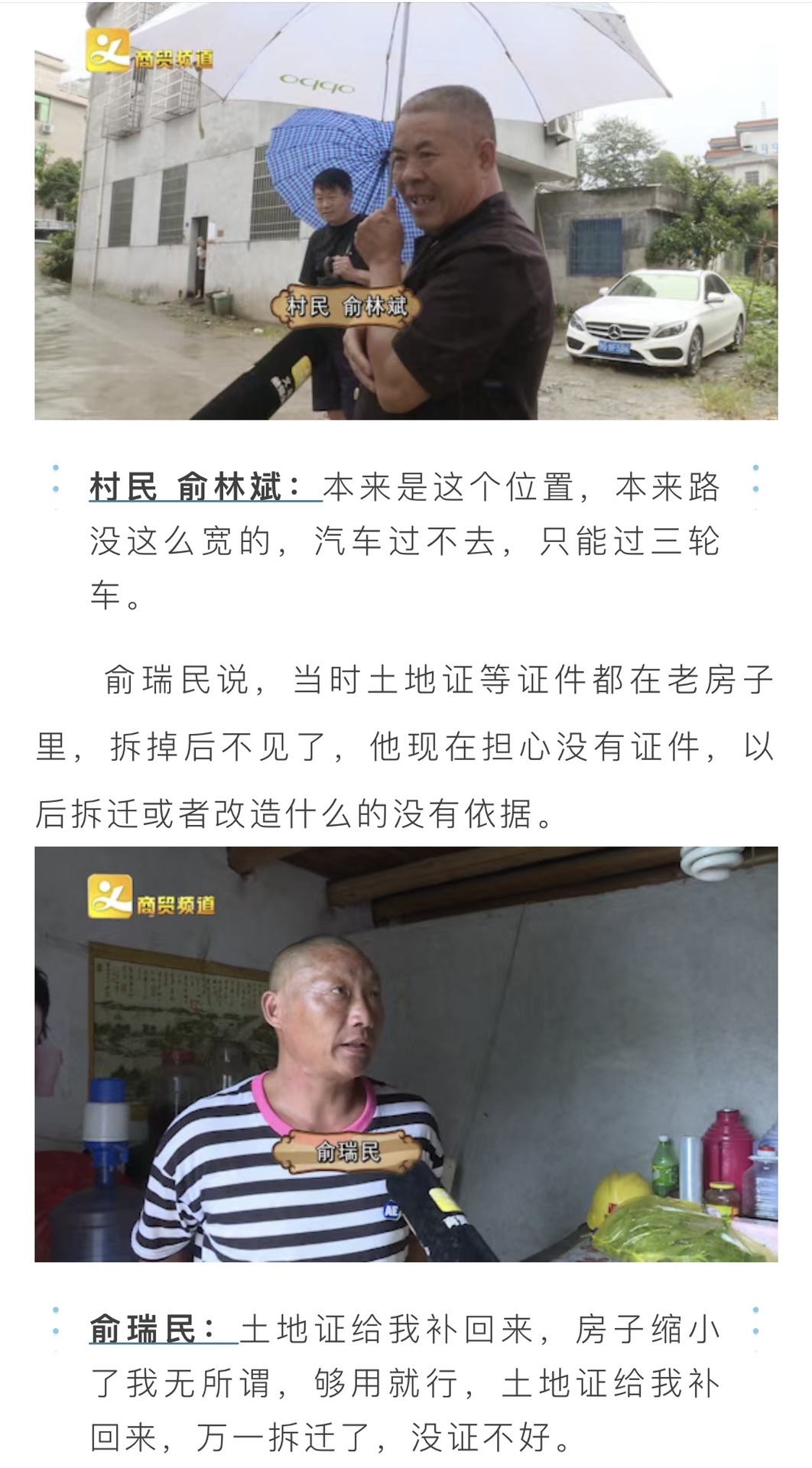Open the photo of villager 俞林斌 with umbrella

(406, 211)
